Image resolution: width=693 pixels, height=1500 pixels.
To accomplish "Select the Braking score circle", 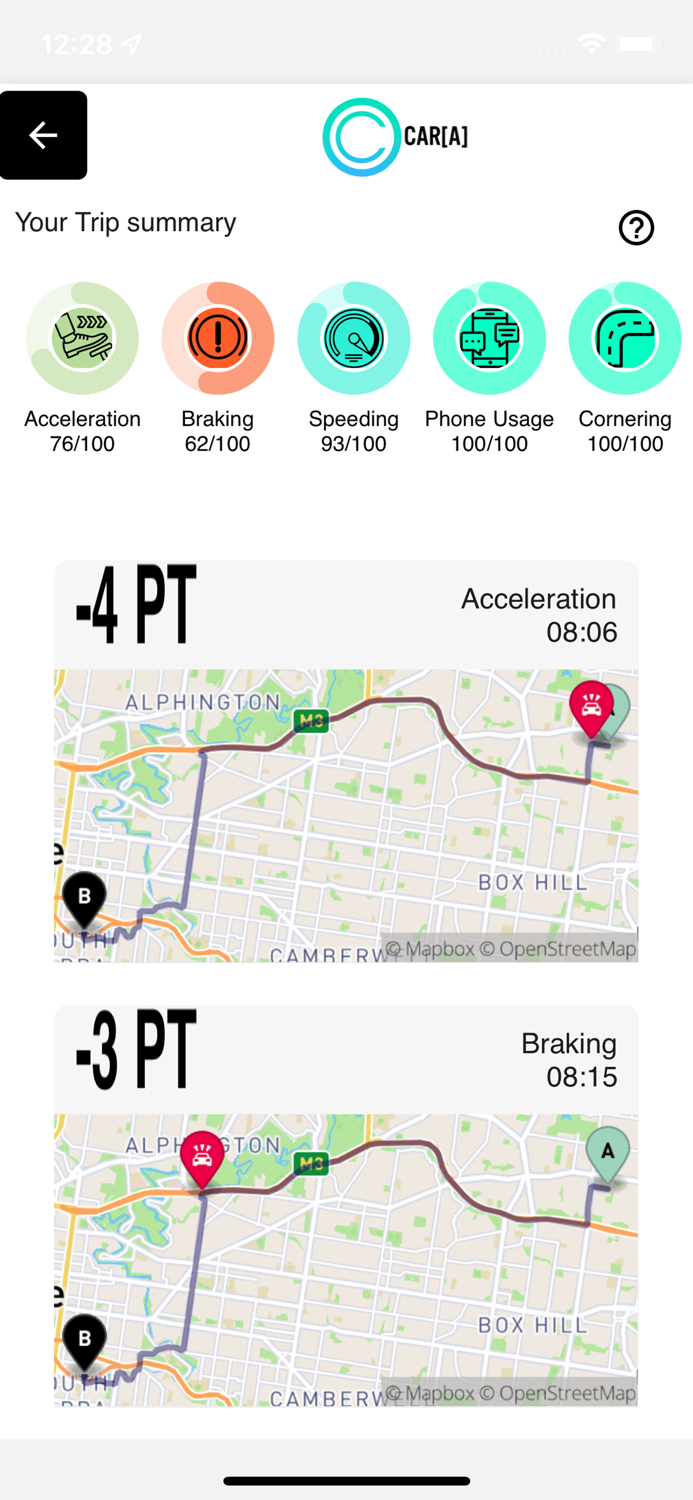I will [218, 338].
